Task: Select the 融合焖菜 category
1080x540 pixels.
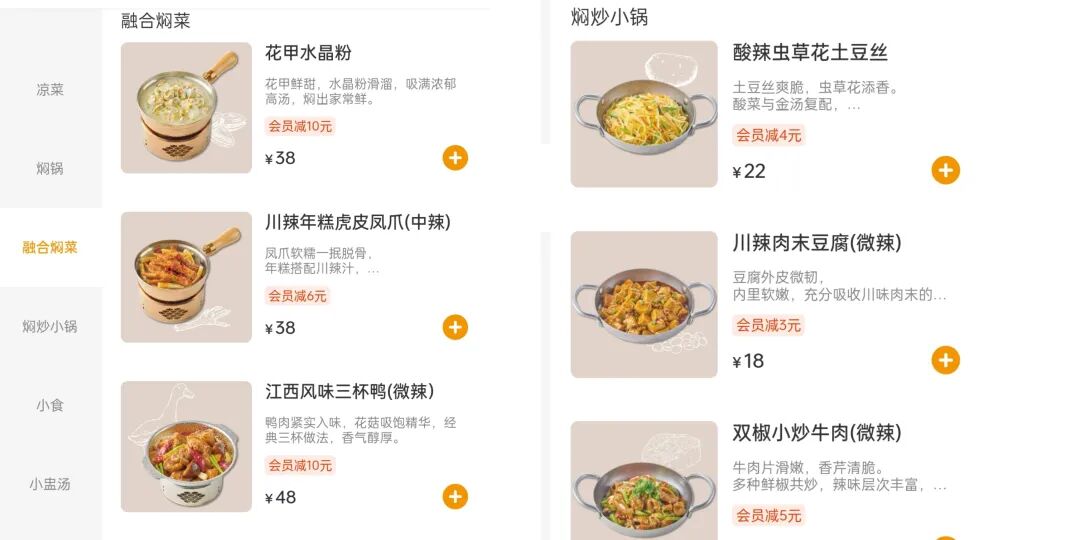Action: 50,247
